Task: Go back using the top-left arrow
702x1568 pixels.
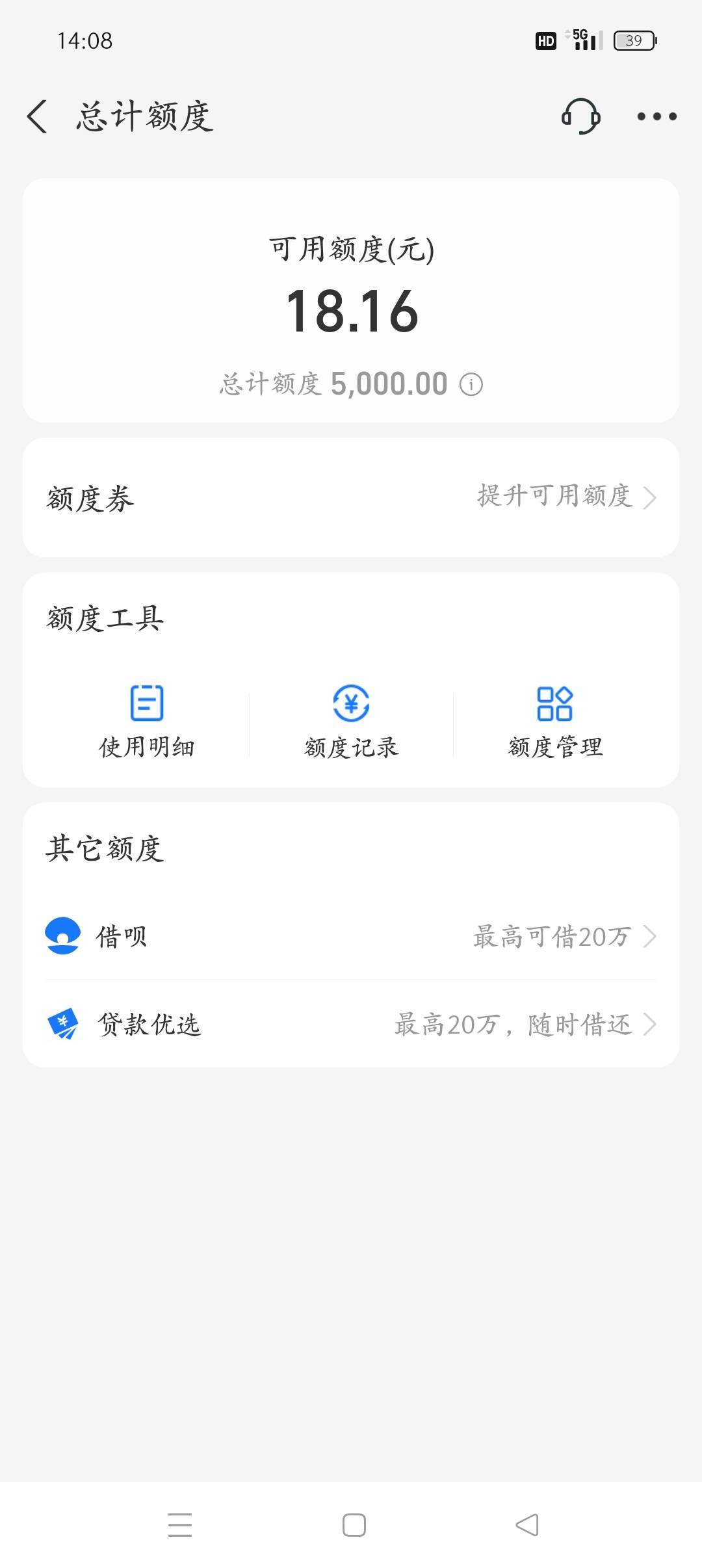Action: 37,117
